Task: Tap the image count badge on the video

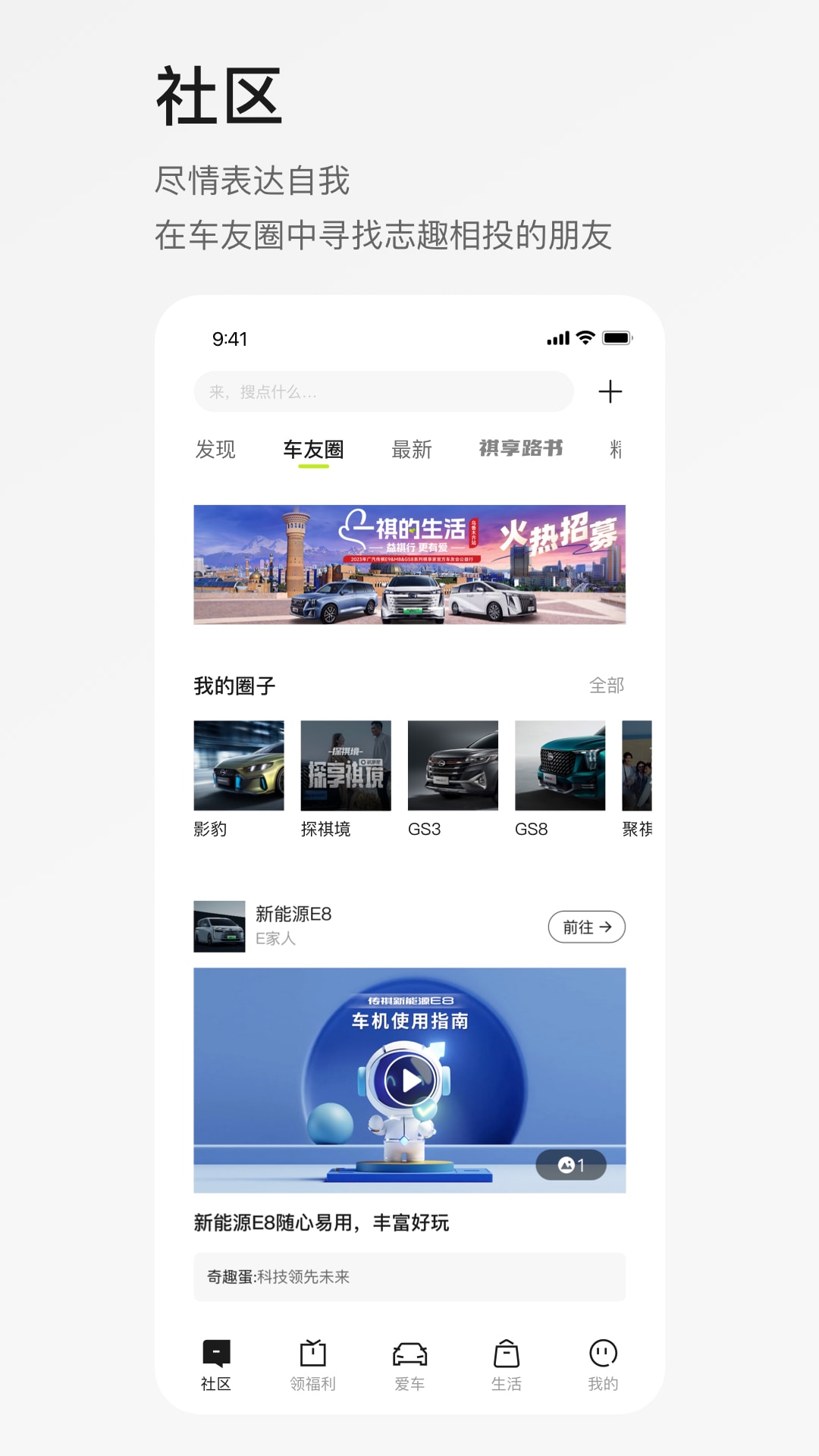Action: (x=571, y=1166)
